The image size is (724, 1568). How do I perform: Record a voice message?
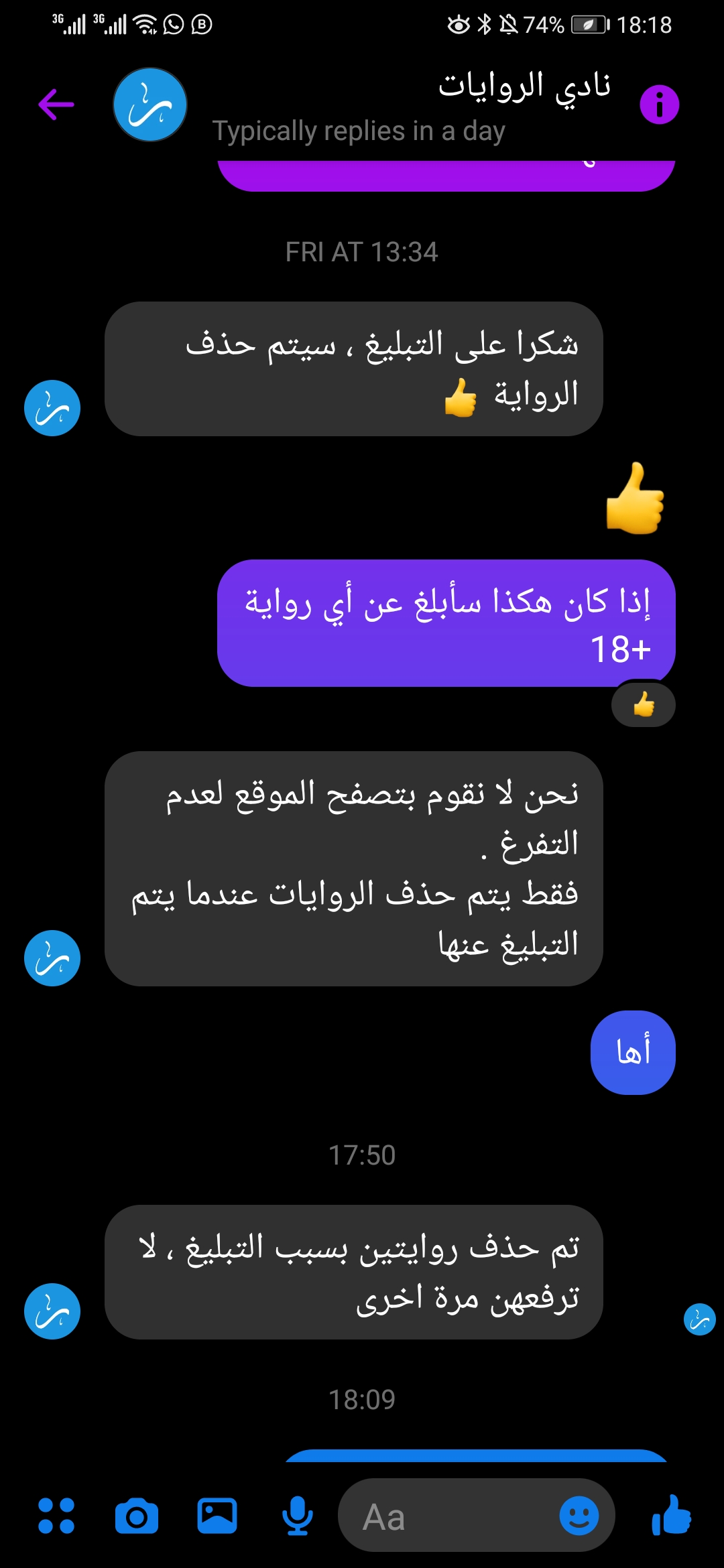297,1516
